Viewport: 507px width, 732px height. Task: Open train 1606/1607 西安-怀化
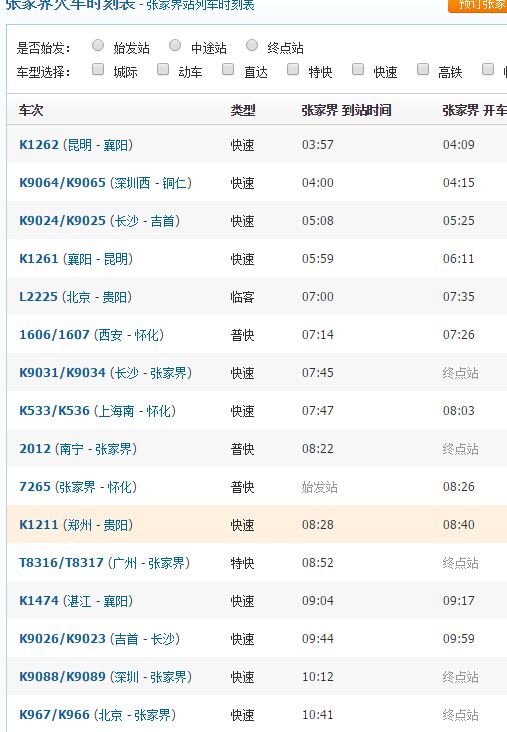pos(91,335)
